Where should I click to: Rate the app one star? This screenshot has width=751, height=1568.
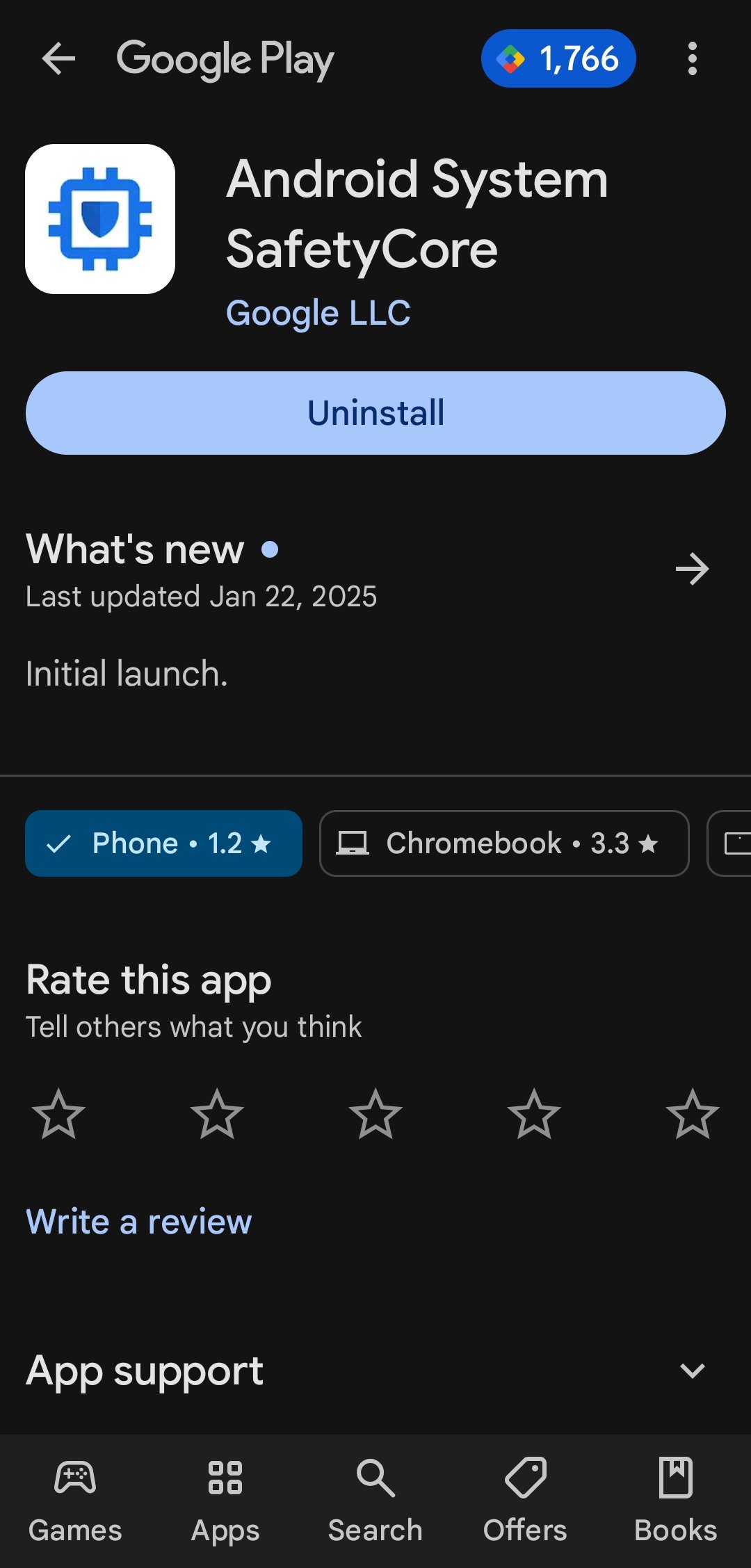[58, 1114]
